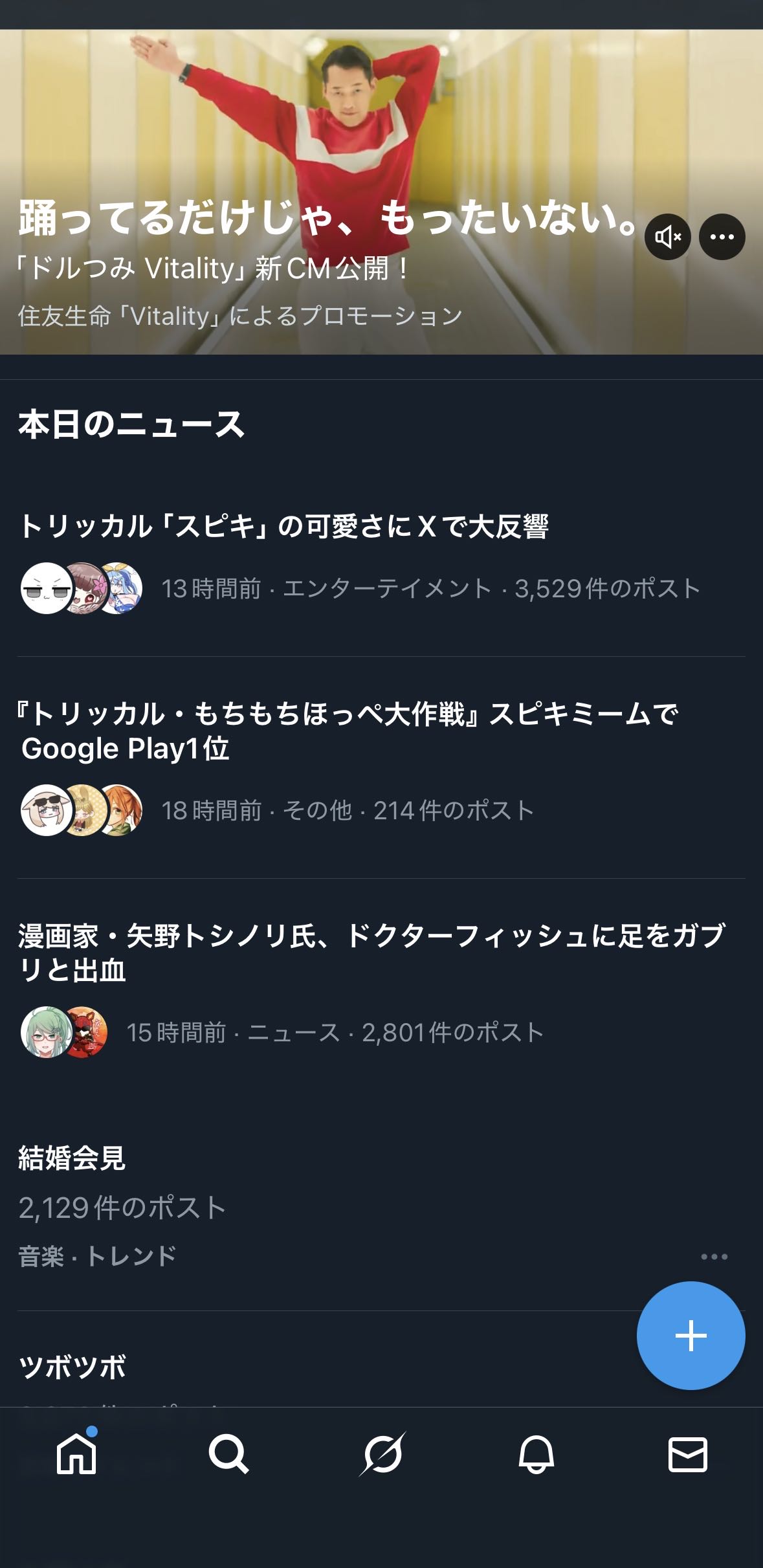Open the Grok tab
This screenshot has height=1568, width=763.
point(382,1455)
